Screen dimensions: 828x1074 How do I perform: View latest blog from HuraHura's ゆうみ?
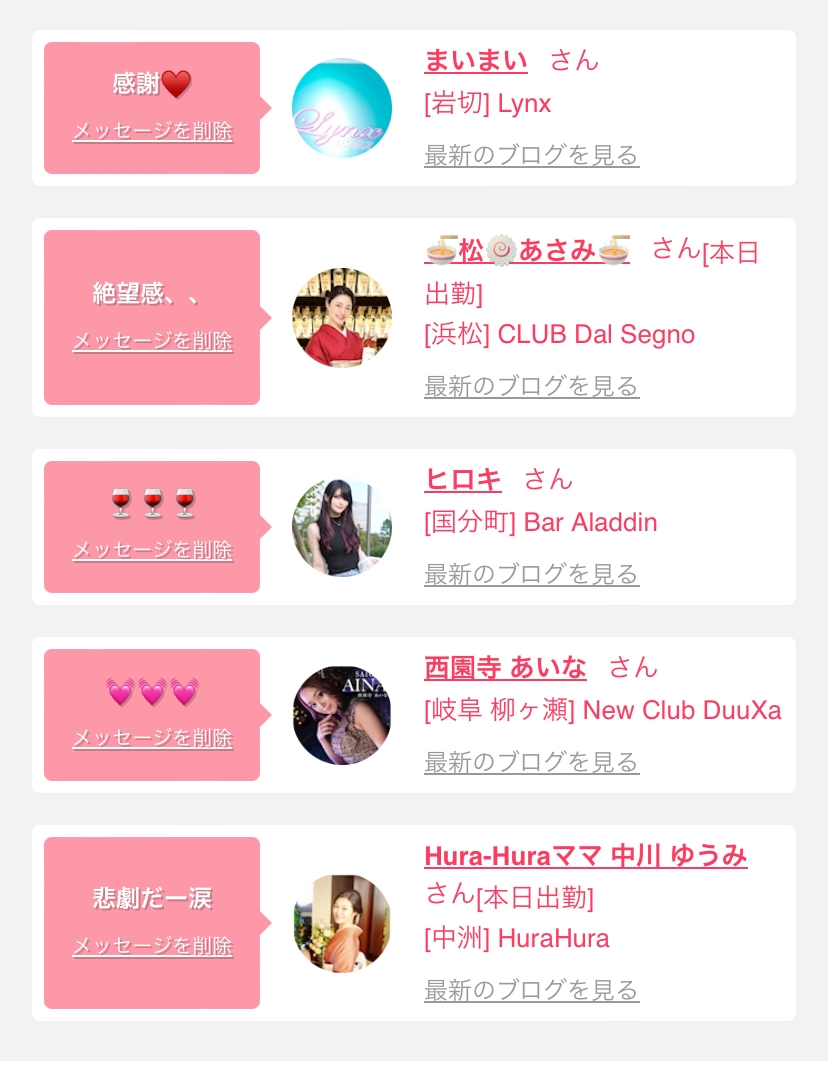point(531,991)
